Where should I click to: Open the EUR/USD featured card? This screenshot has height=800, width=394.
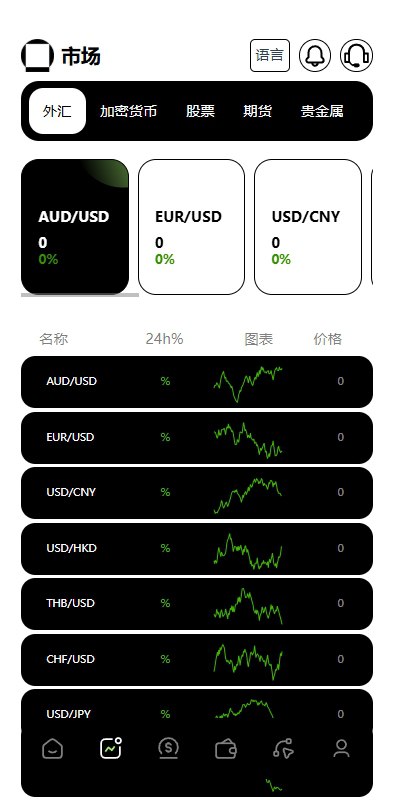coord(191,227)
